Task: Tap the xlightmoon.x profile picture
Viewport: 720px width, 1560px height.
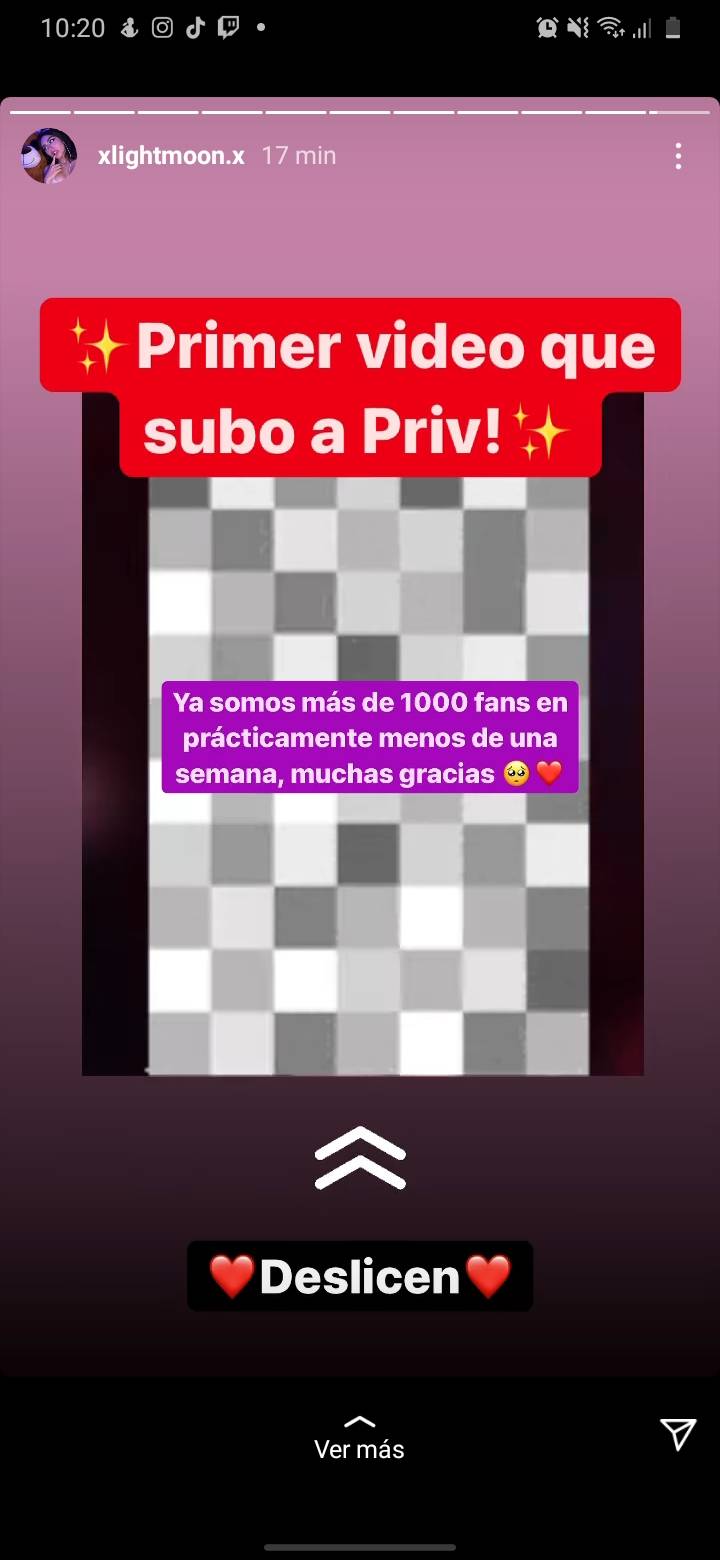Action: 48,156
